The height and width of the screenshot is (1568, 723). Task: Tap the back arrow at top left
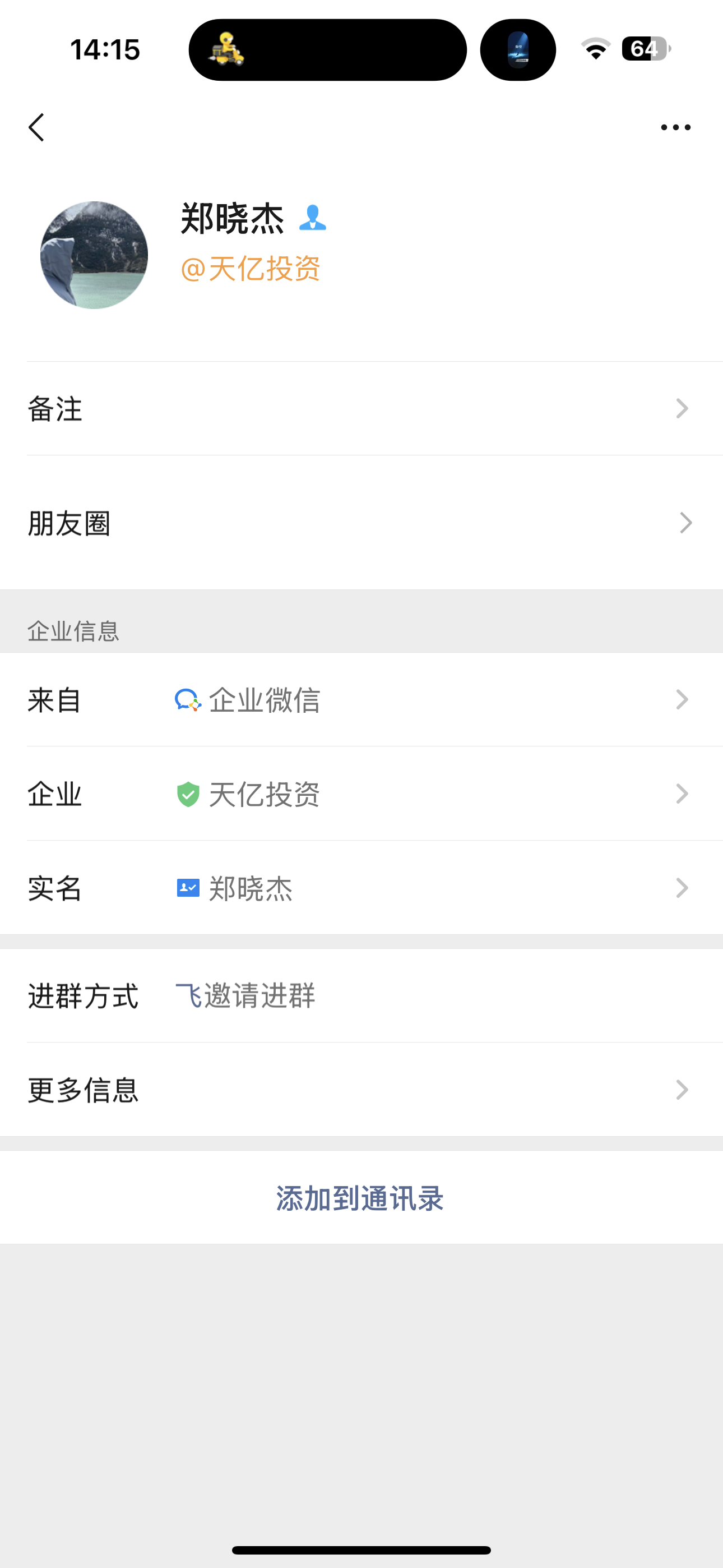click(x=36, y=127)
